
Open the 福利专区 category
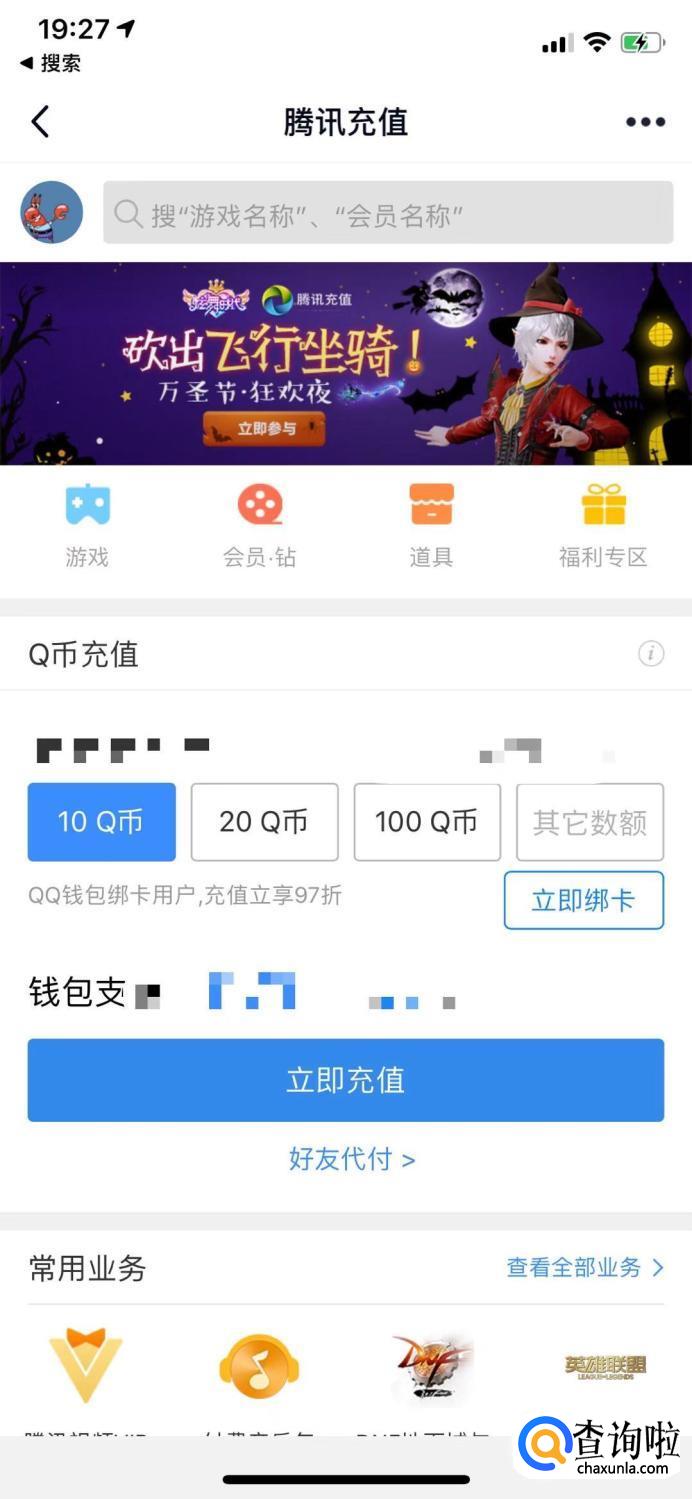click(603, 526)
